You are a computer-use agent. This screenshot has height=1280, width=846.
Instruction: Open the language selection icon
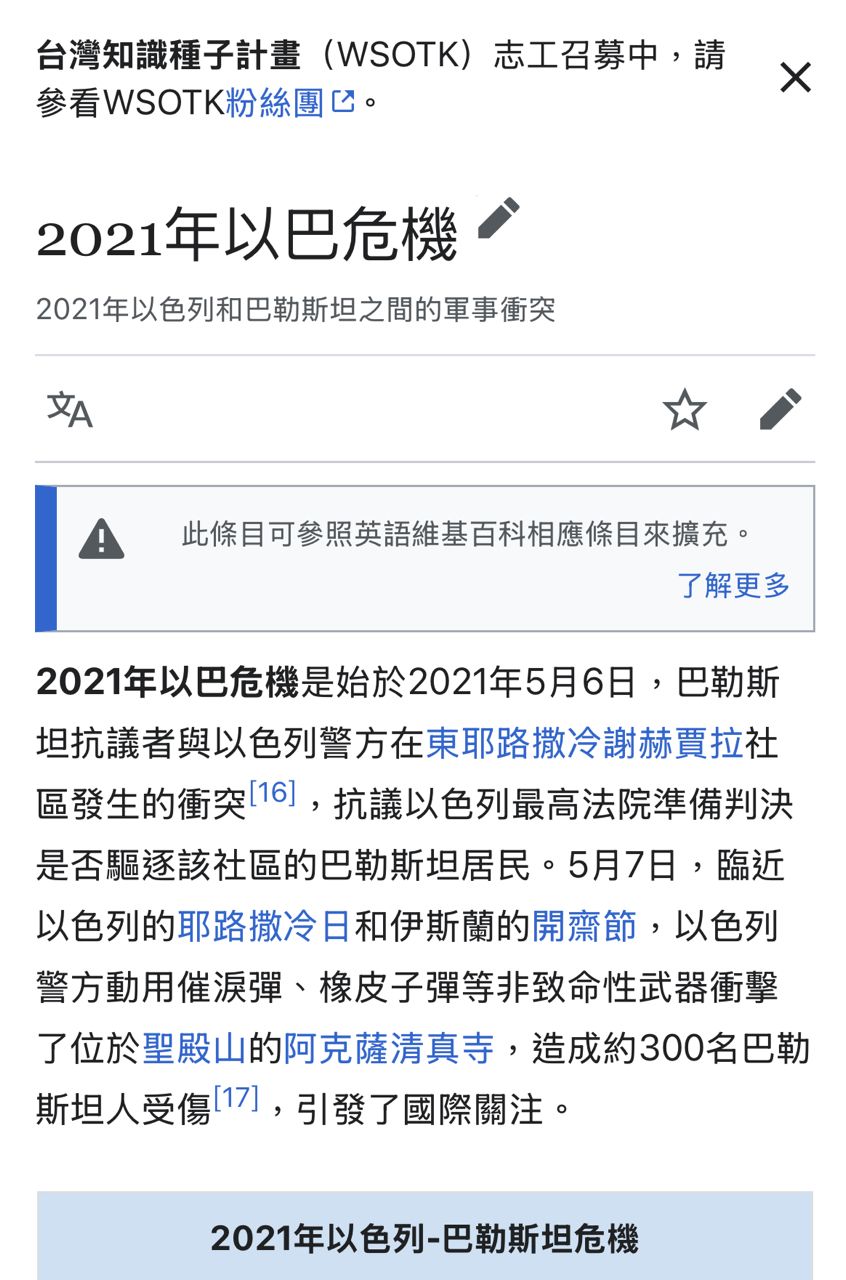[70, 410]
